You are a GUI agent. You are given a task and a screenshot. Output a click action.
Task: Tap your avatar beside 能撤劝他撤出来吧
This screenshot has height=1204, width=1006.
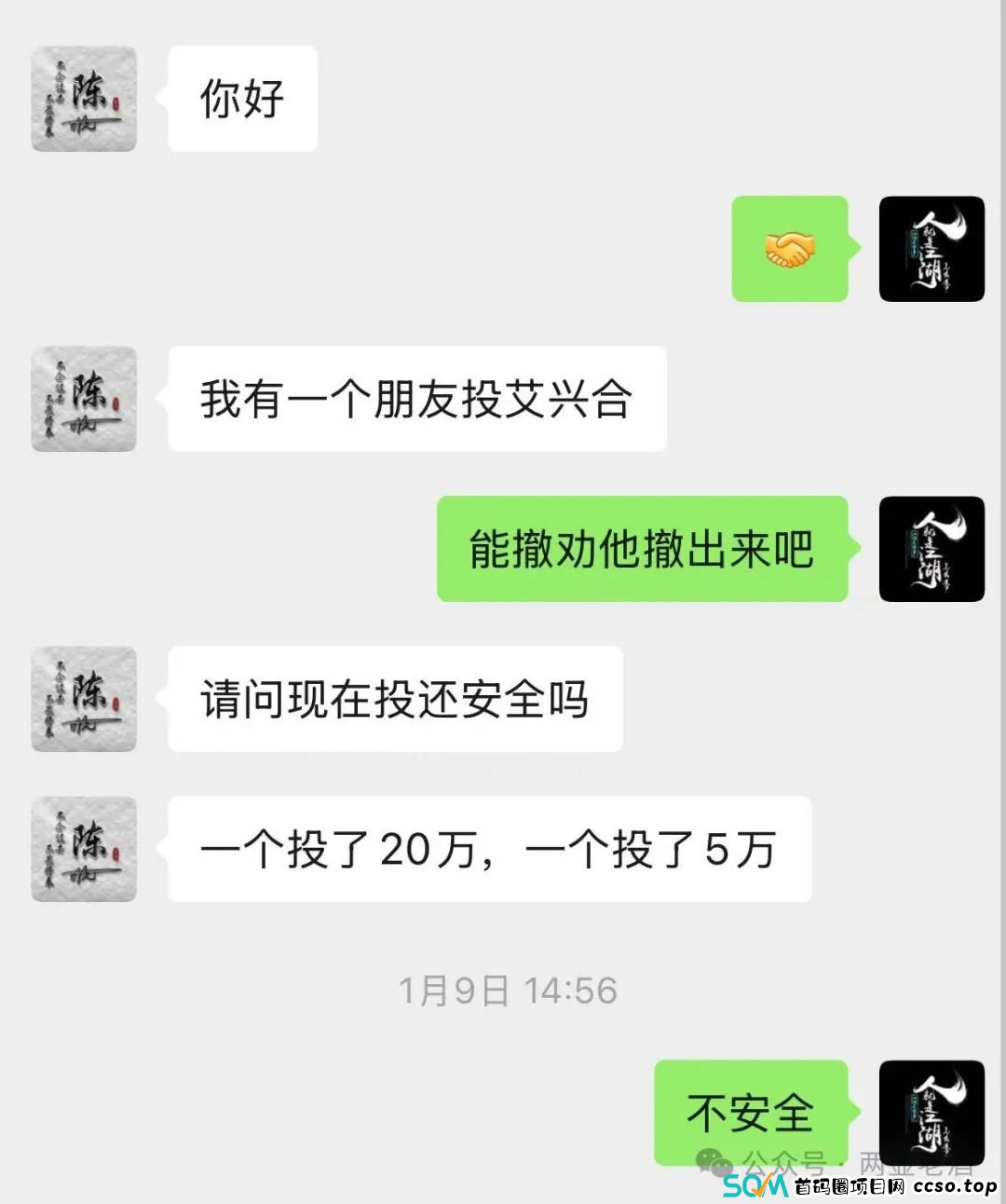(931, 550)
